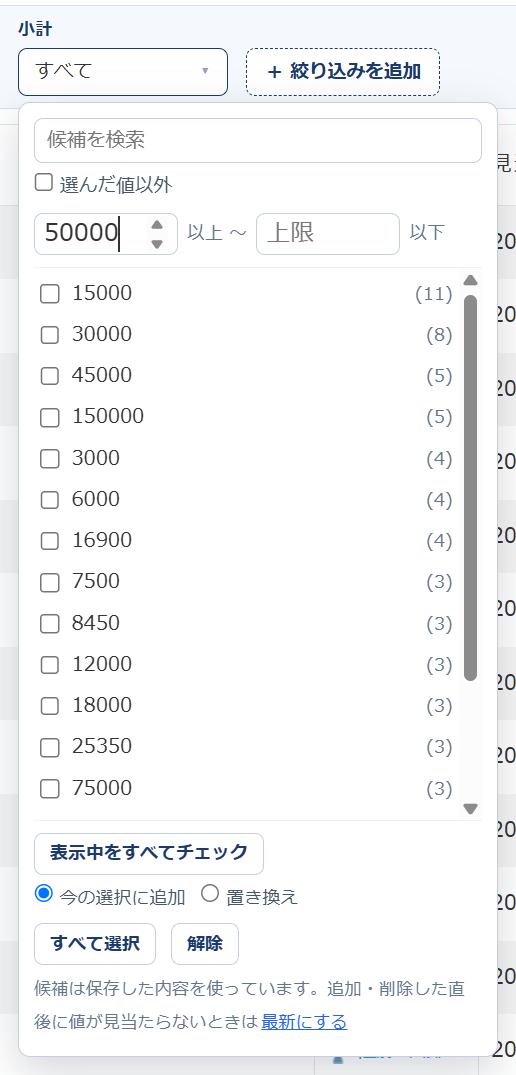Tick the 16900 checkbox
The height and width of the screenshot is (1075, 516).
coord(49,541)
